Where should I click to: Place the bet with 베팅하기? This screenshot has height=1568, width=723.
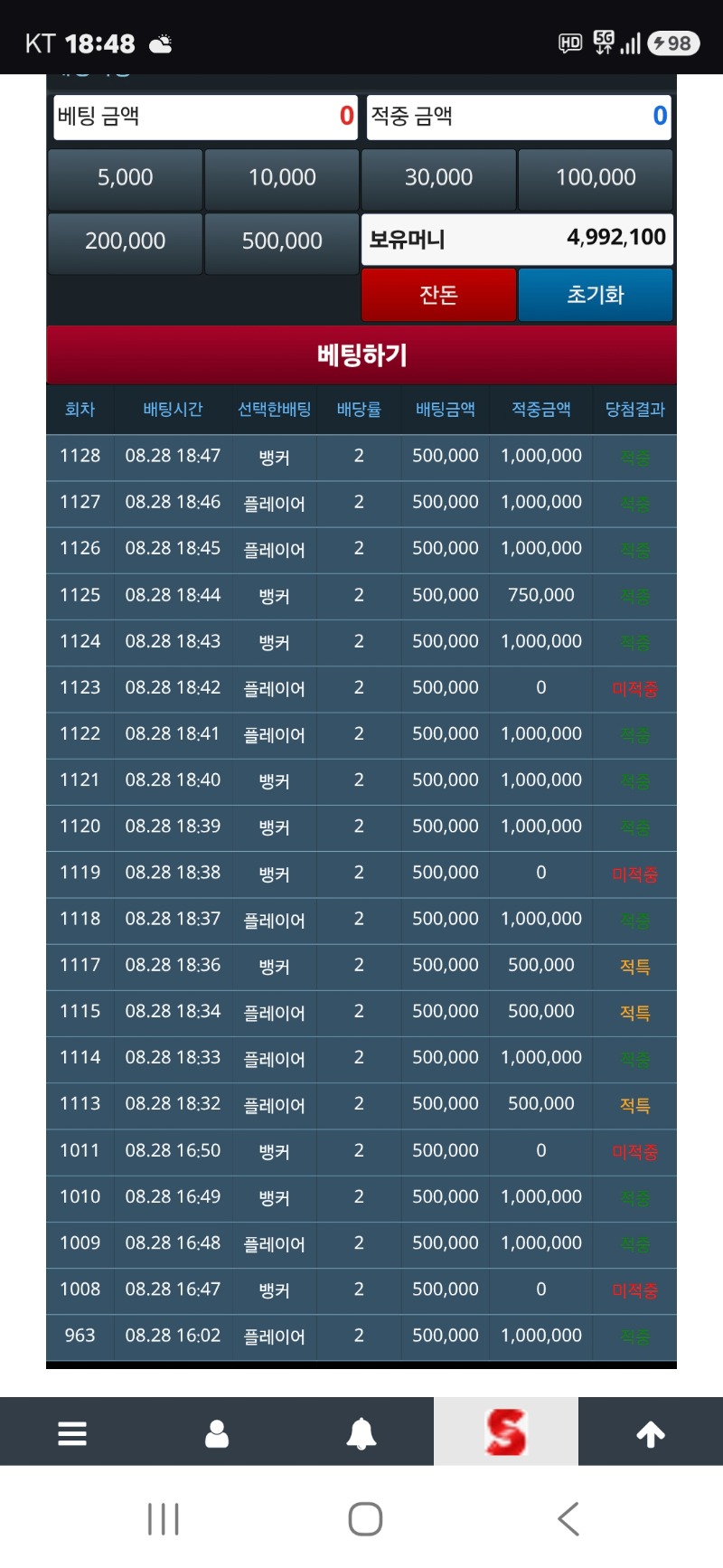361,354
